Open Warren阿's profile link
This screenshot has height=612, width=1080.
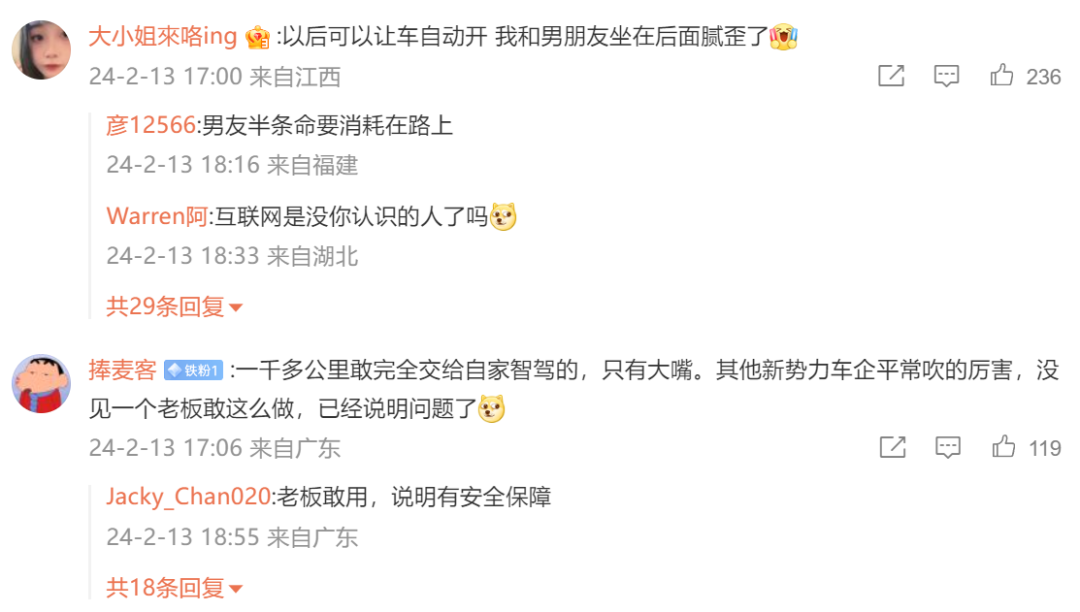click(157, 217)
